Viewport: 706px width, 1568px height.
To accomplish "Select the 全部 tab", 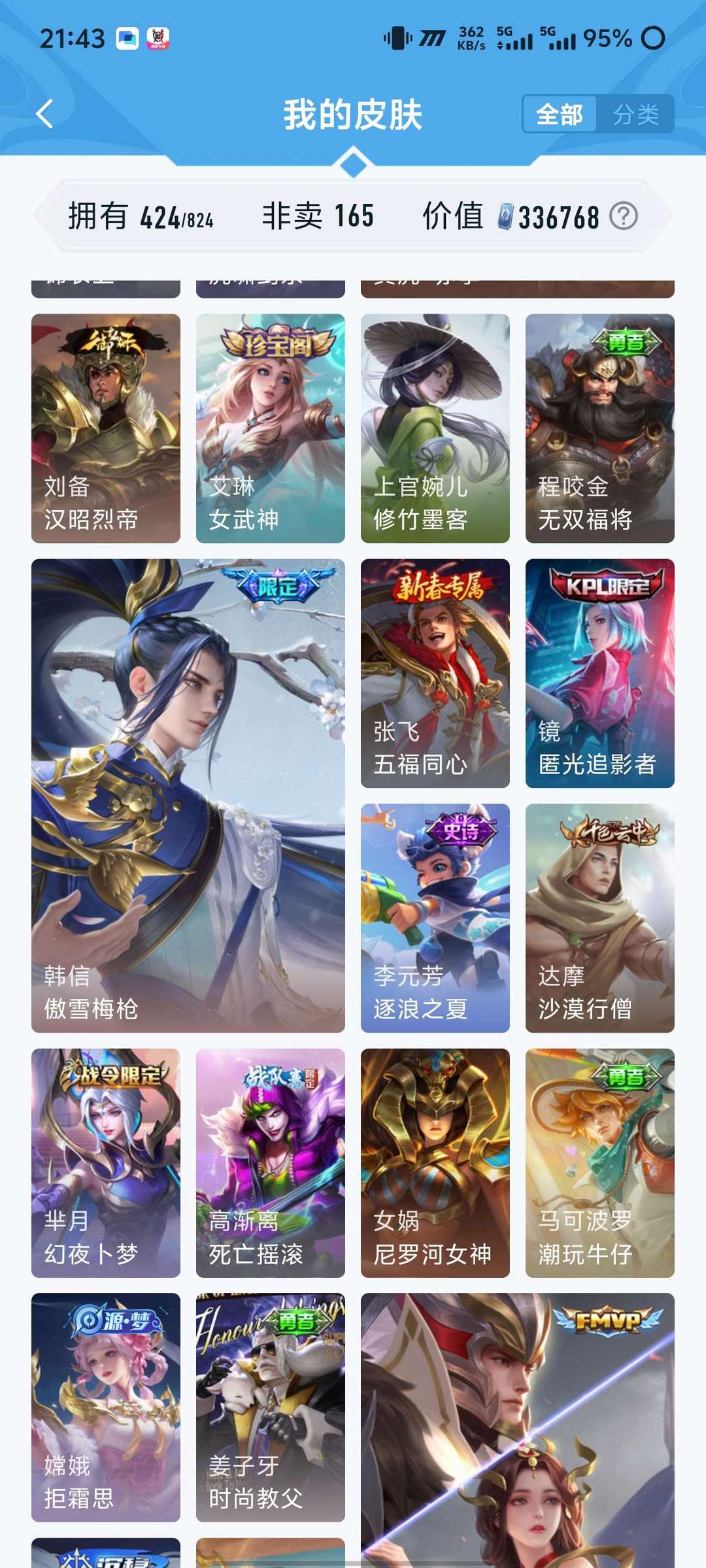I will pyautogui.click(x=560, y=115).
